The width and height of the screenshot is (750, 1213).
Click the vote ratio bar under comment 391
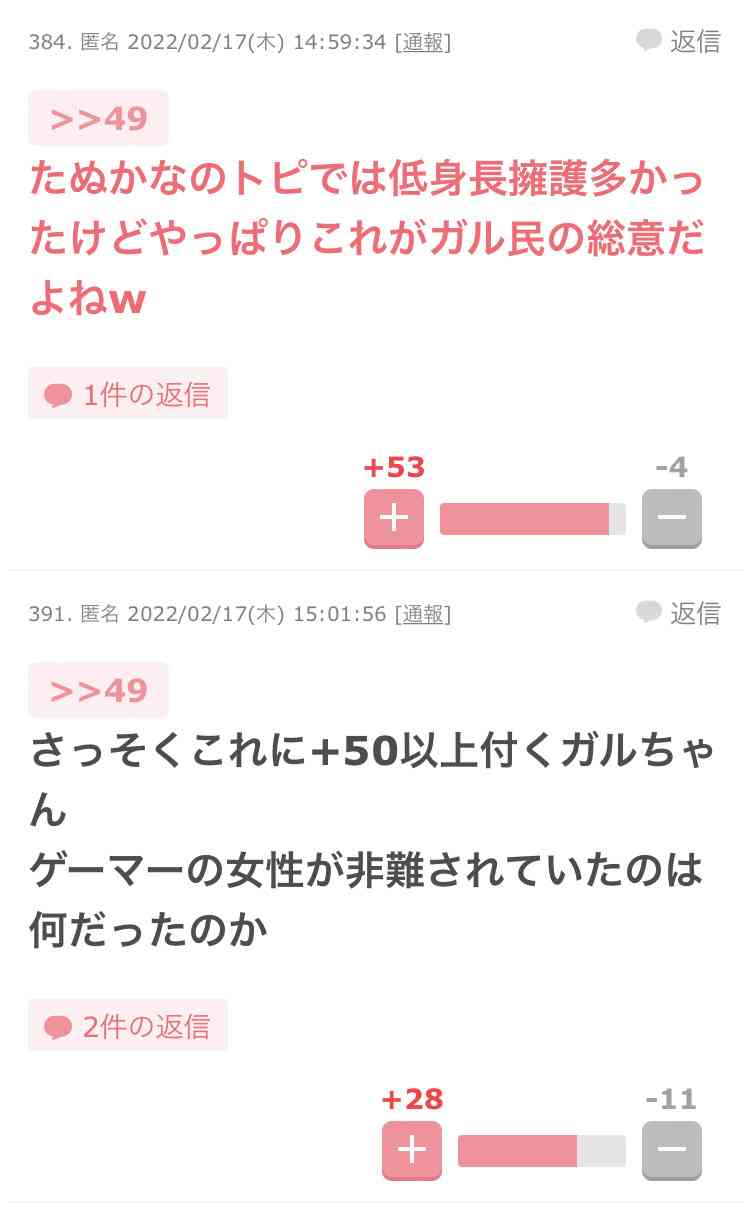click(541, 1150)
